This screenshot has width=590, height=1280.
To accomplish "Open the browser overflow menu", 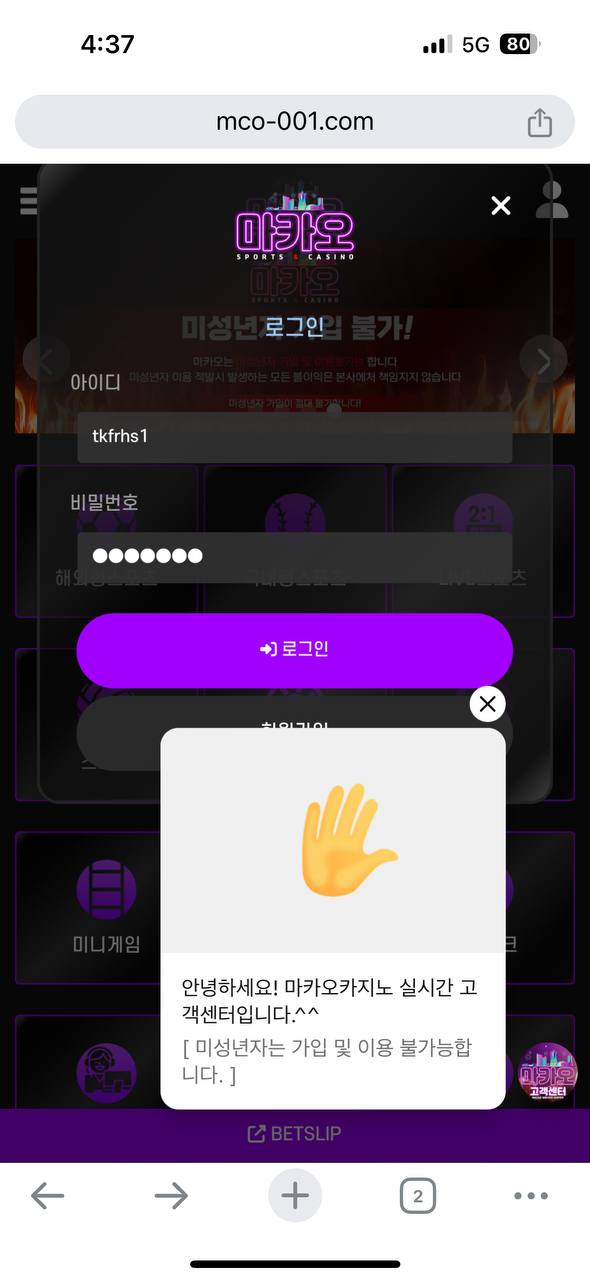I will click(531, 1196).
